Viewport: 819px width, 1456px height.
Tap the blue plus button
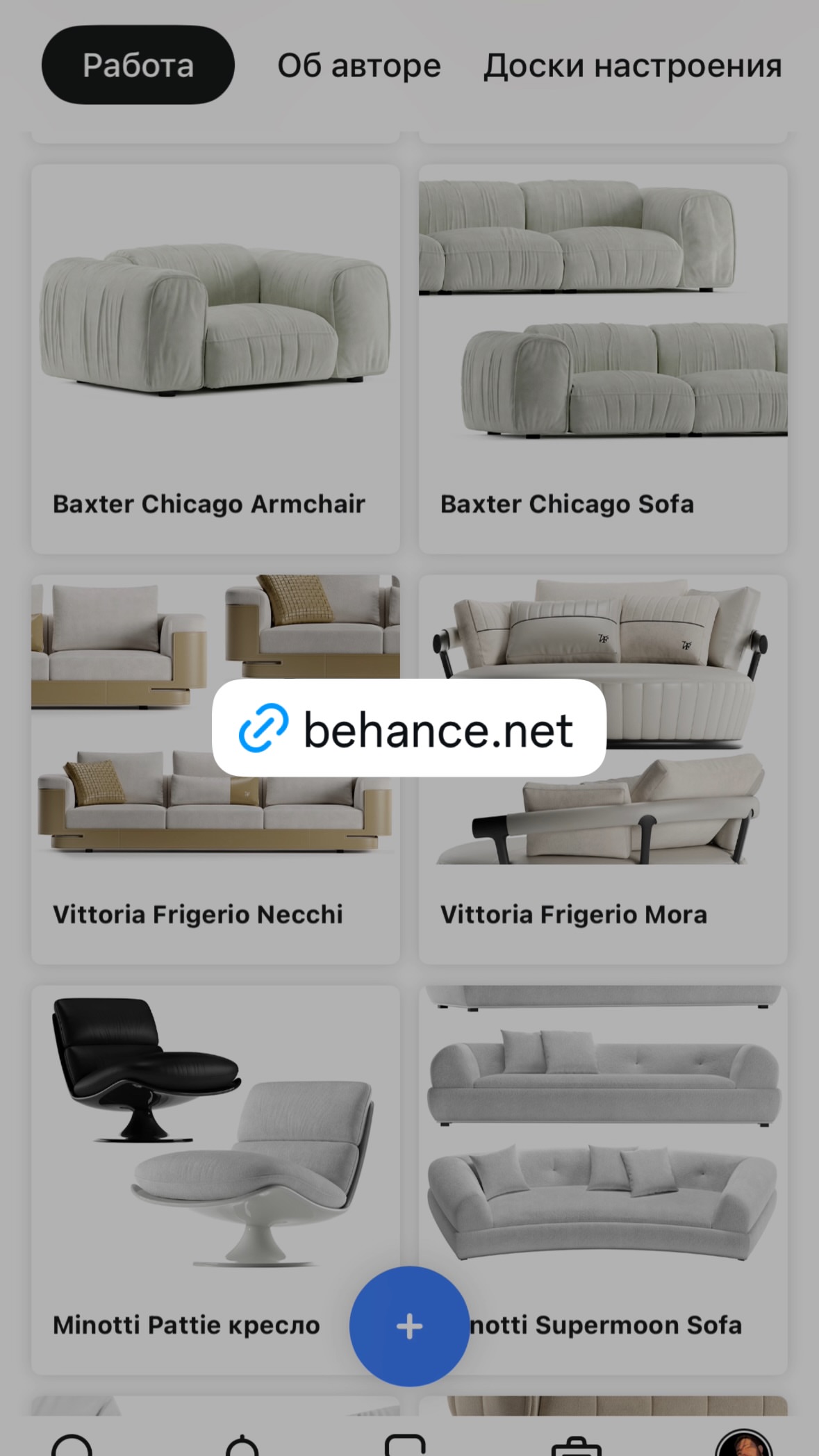pyautogui.click(x=409, y=1326)
